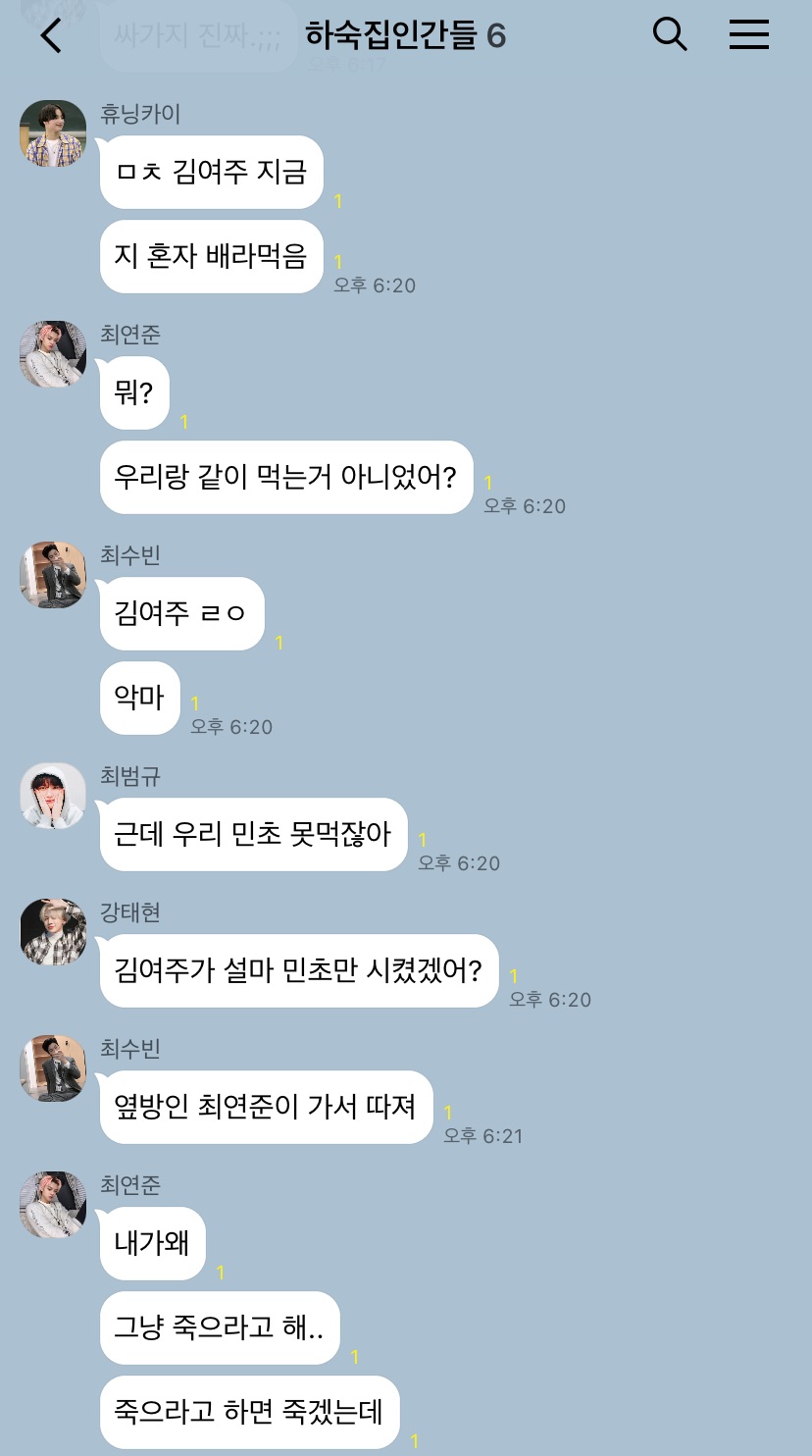Tap 최연준's avatar beside the 뭐? message
This screenshot has width=812, height=1456.
(x=53, y=354)
